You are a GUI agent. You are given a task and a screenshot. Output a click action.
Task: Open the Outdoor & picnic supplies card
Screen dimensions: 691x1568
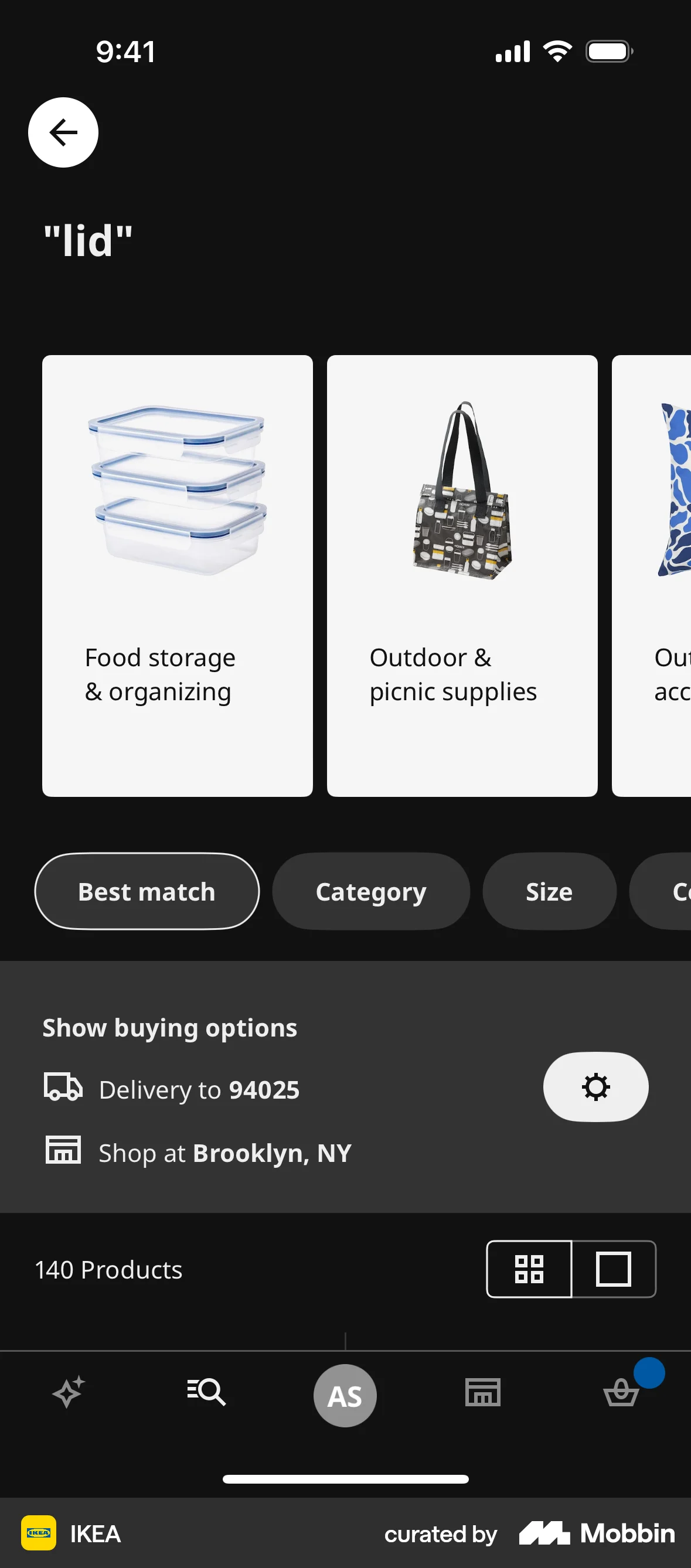point(462,575)
